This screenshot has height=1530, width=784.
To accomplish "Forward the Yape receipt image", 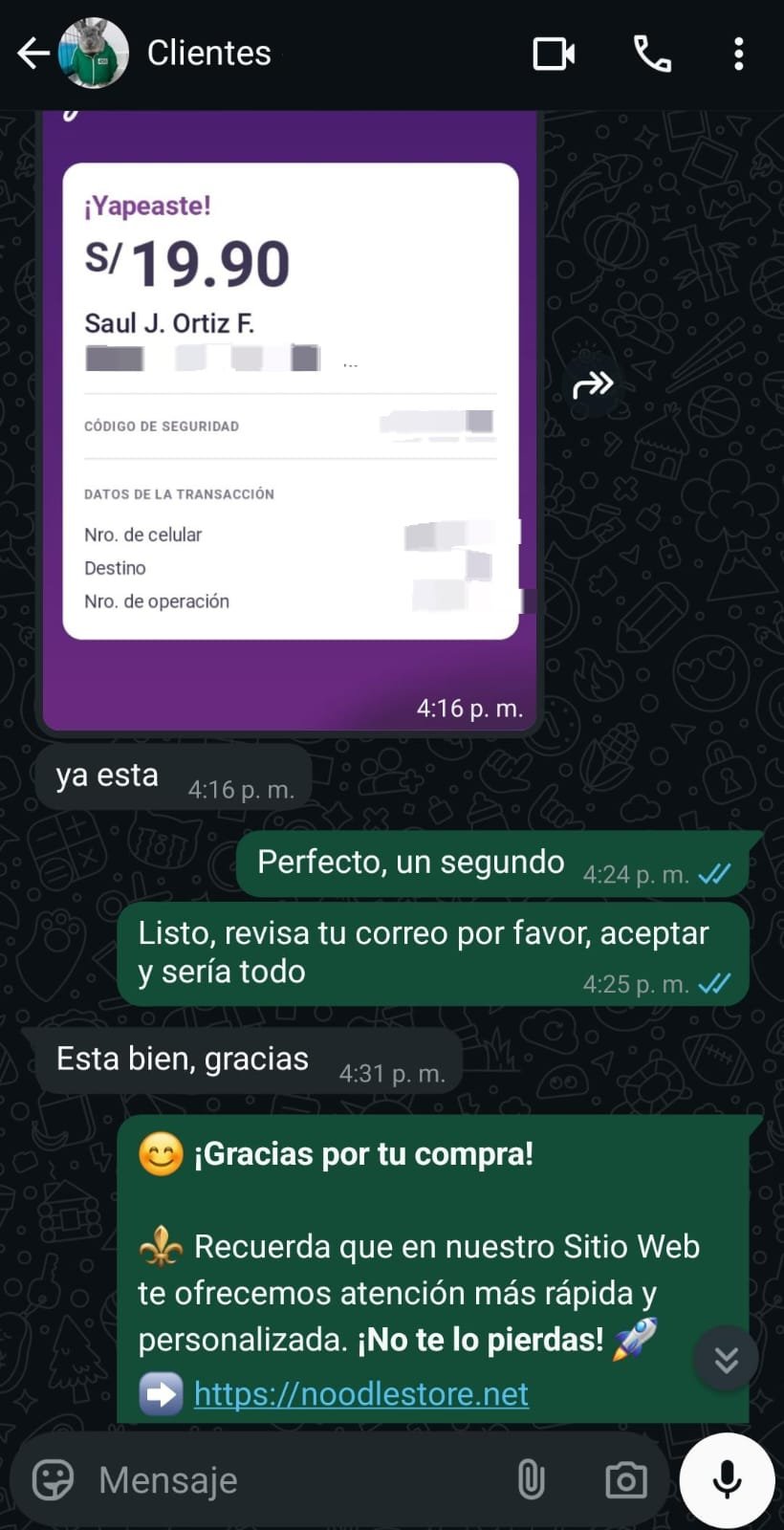I will (593, 385).
